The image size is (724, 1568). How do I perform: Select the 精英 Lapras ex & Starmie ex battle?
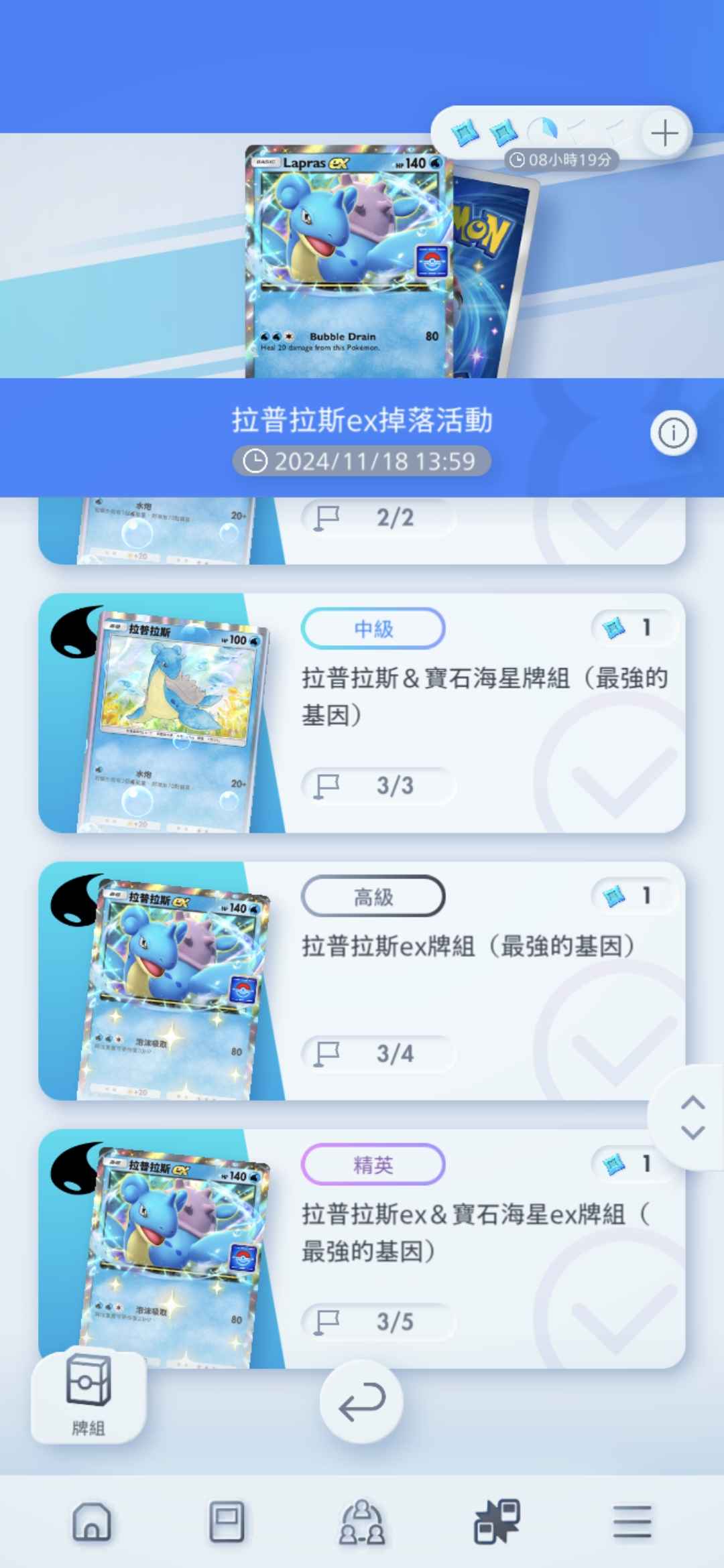[x=362, y=1249]
